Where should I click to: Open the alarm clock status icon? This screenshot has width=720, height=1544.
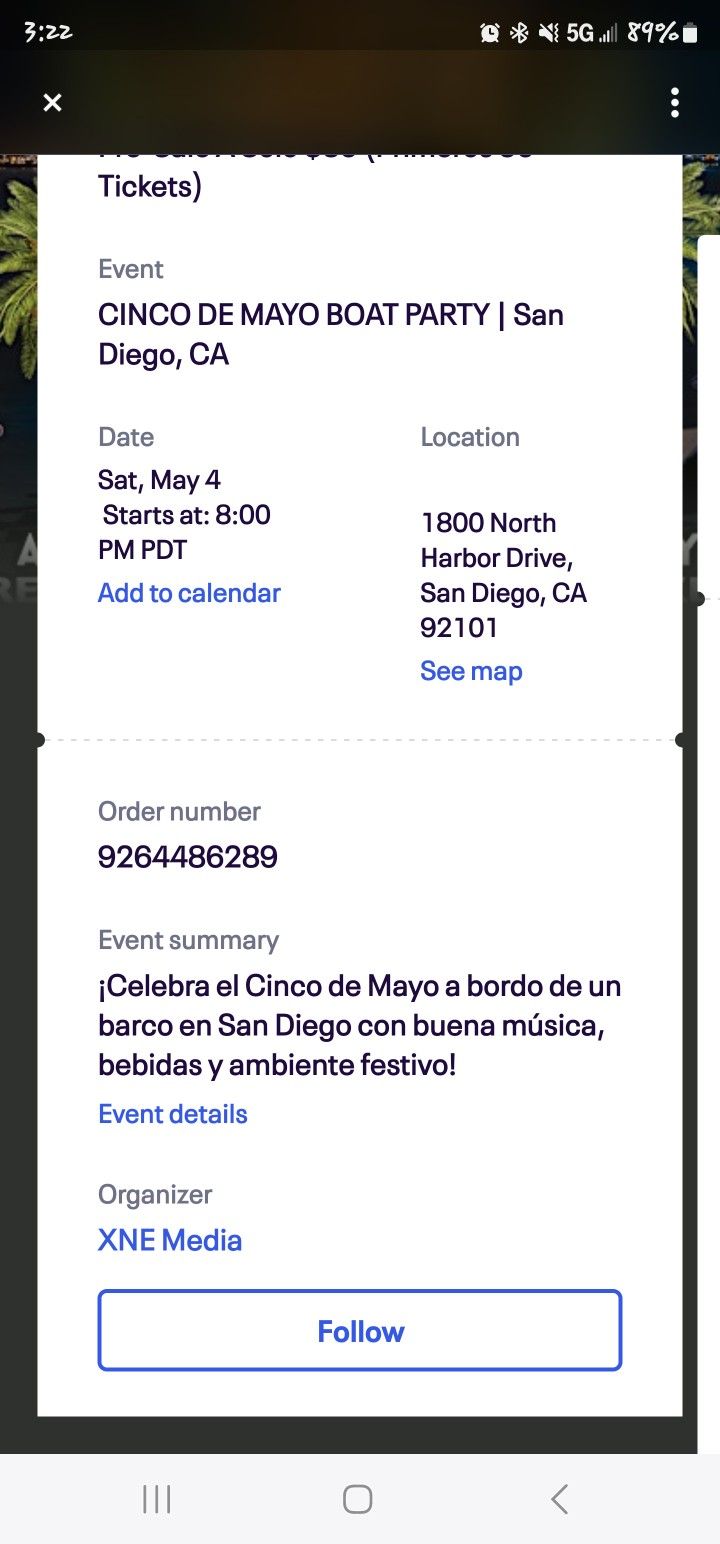[490, 33]
